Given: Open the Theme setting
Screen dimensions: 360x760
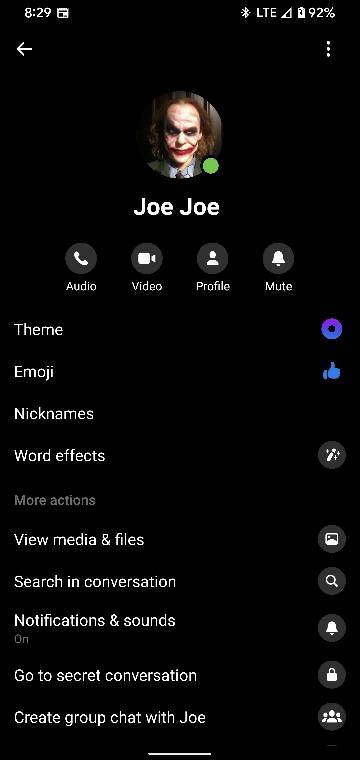Looking at the screenshot, I should click(180, 330).
